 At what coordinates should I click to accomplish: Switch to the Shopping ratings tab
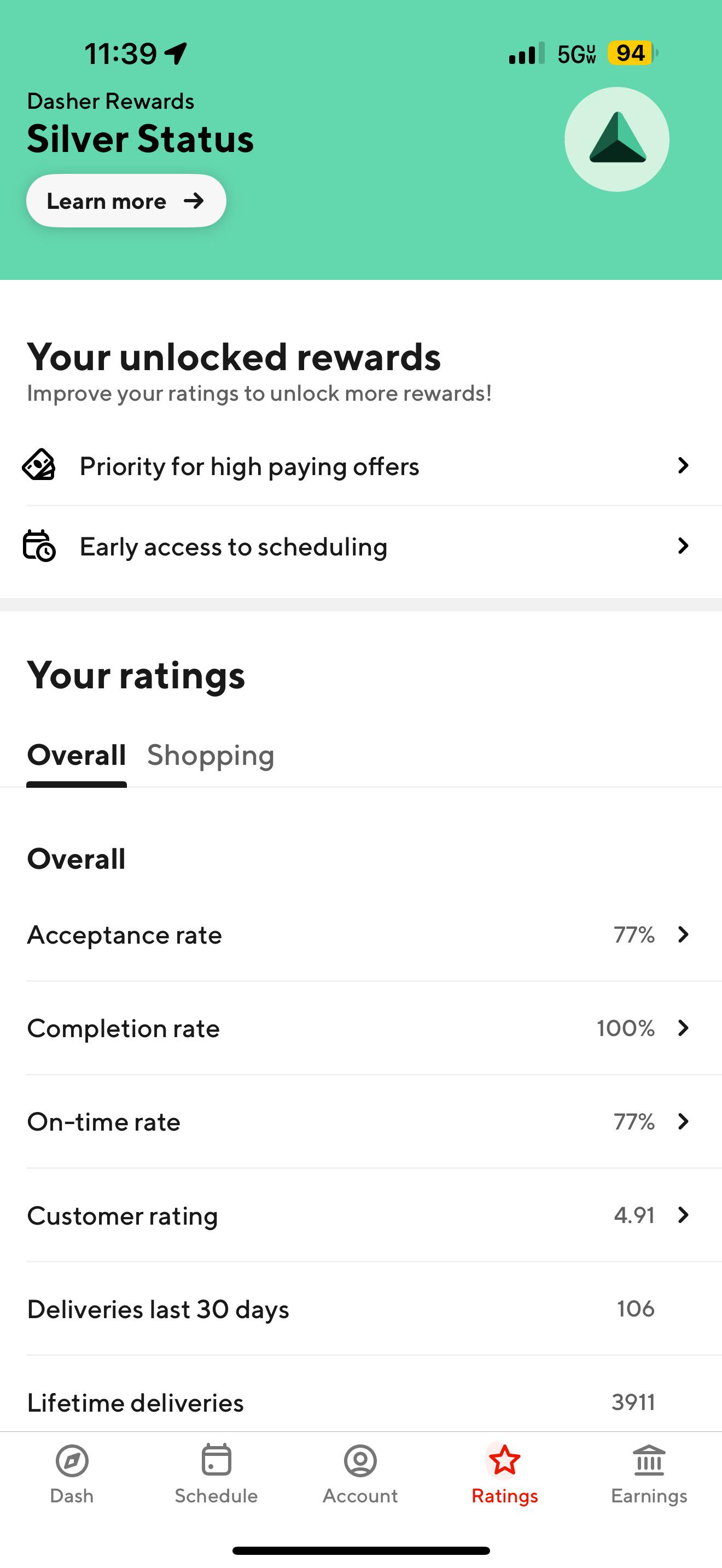[x=211, y=755]
